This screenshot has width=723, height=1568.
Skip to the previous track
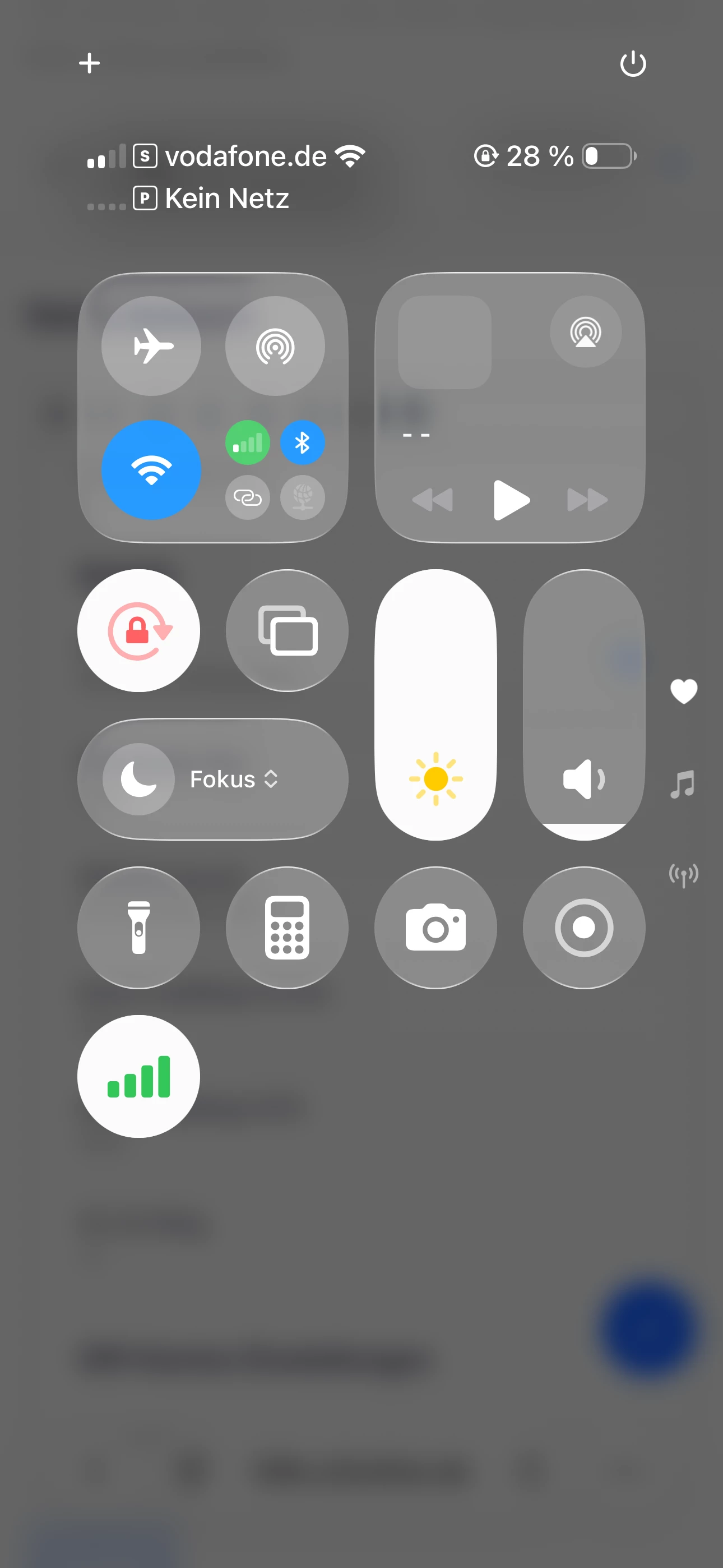(433, 500)
